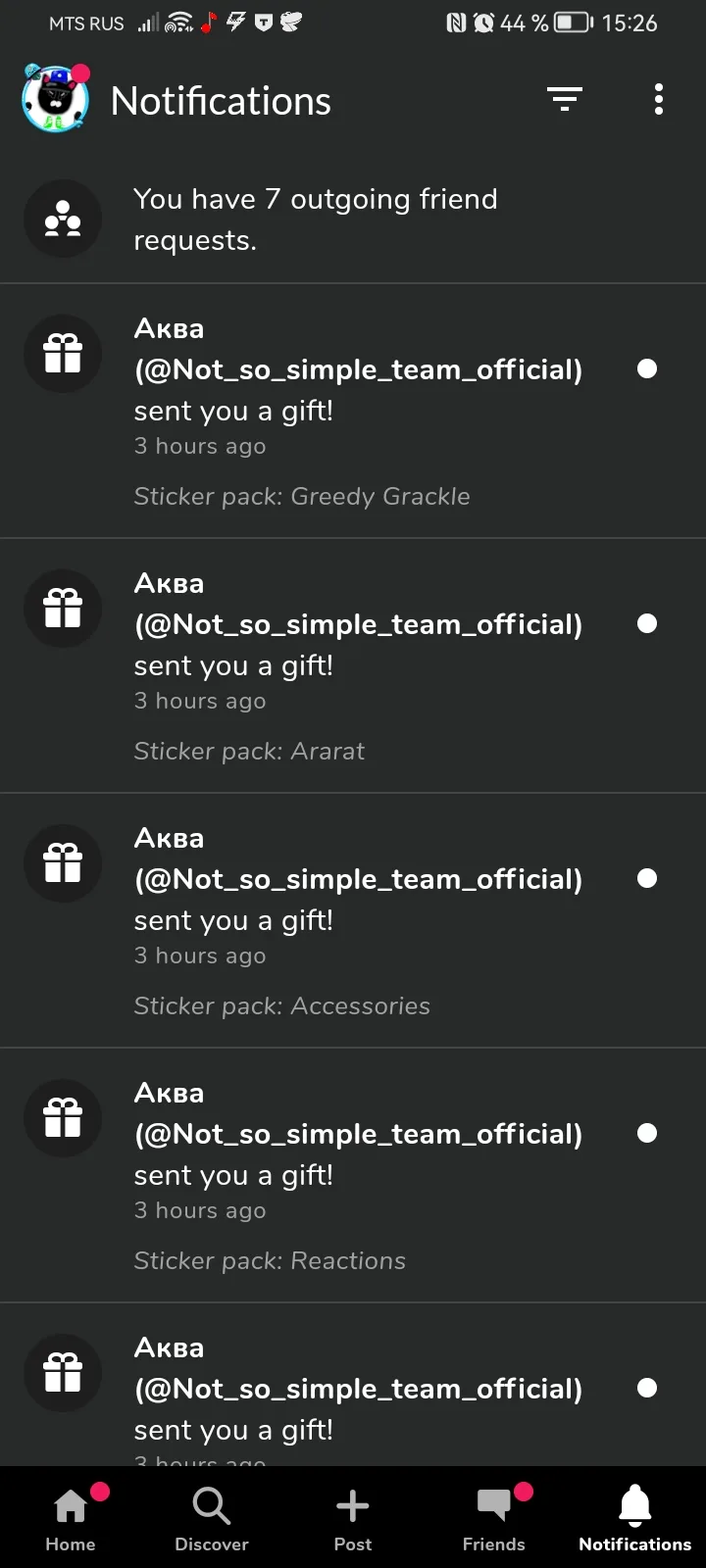
Task: Open the profile avatar in the header
Action: (56, 98)
